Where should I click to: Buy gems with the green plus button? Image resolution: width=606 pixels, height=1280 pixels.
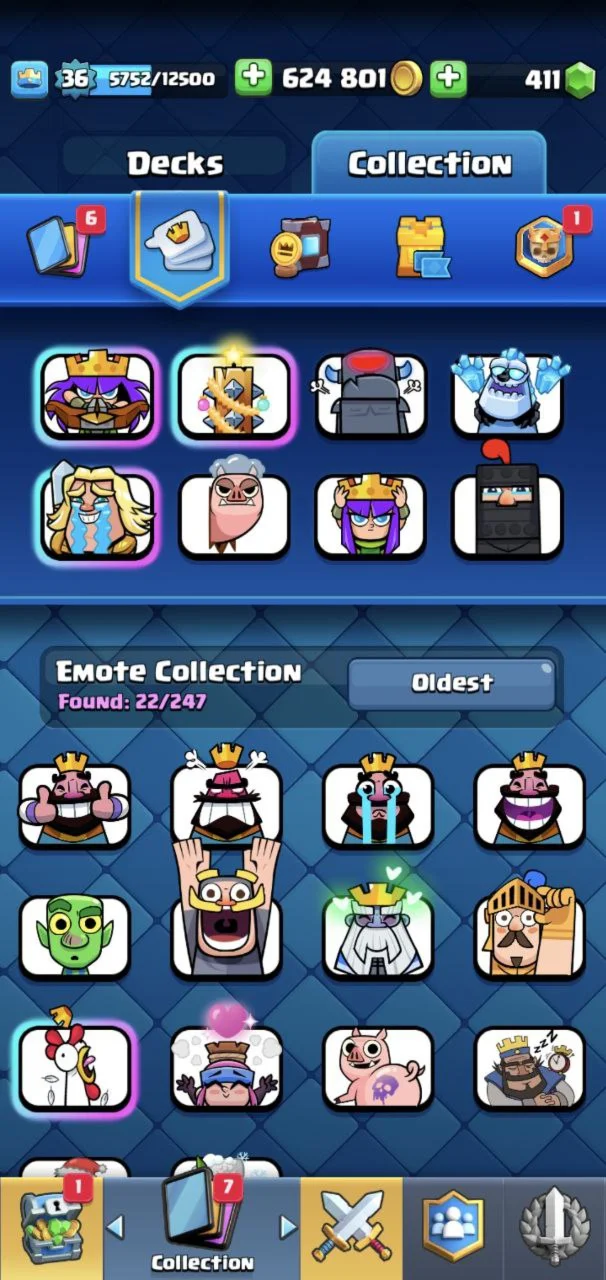tap(449, 78)
